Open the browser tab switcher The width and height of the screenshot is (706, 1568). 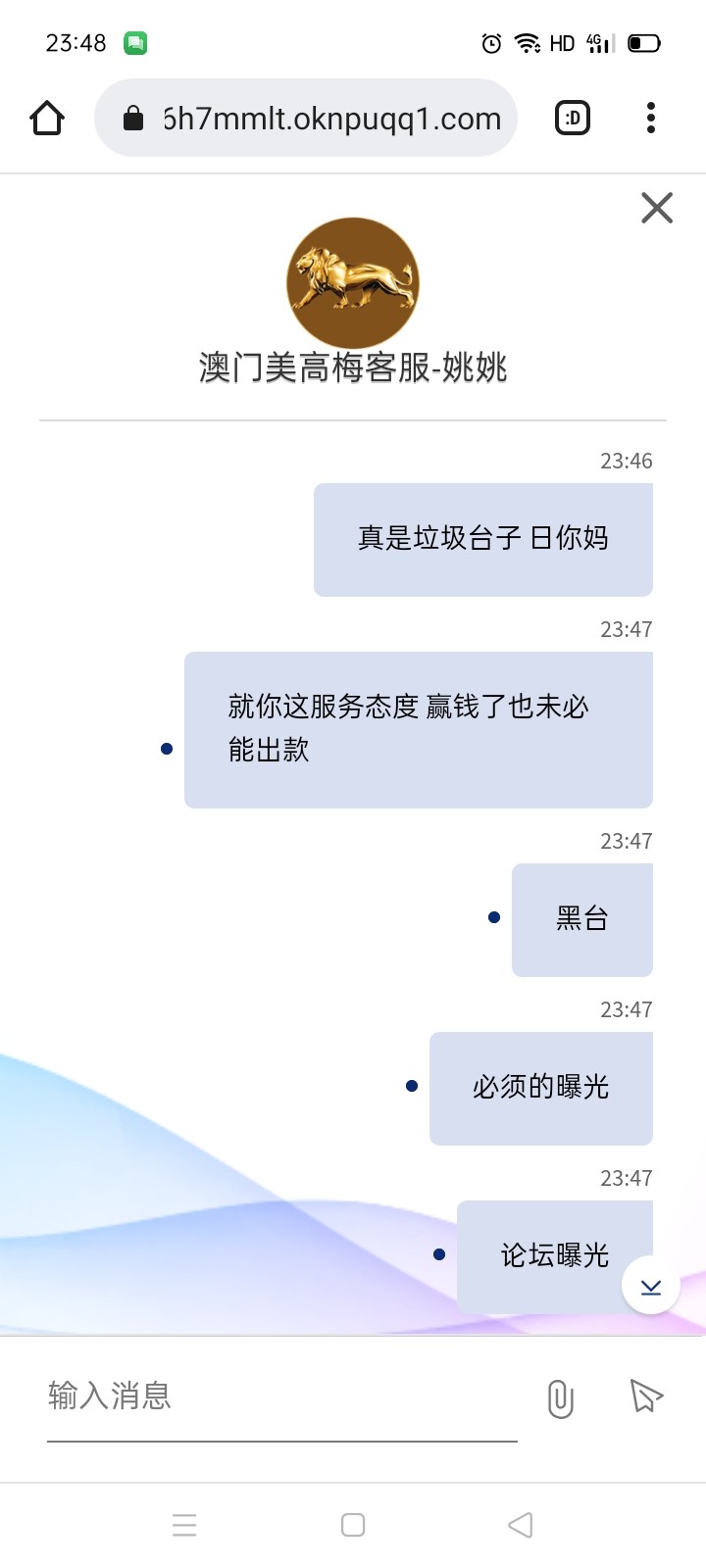(x=573, y=119)
